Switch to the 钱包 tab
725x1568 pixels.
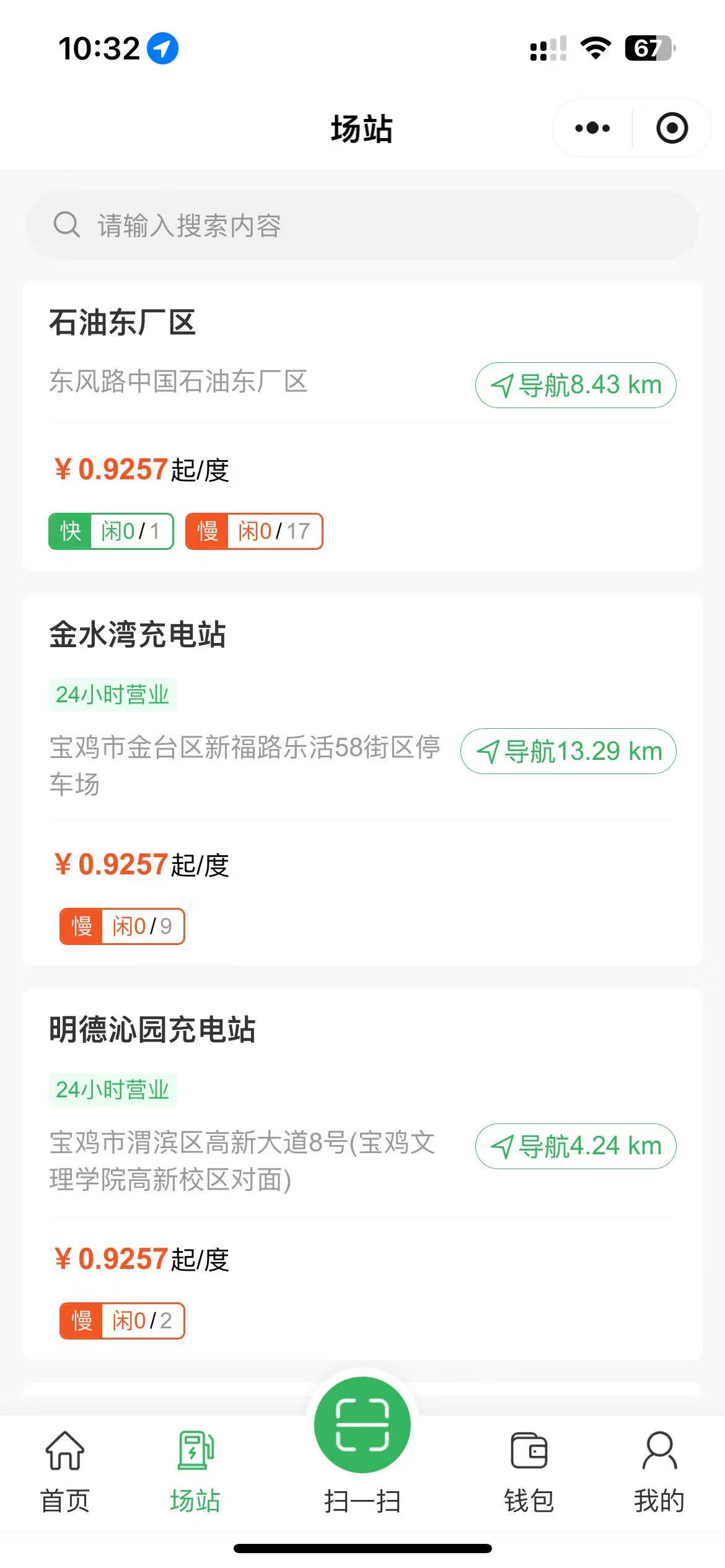529,1471
